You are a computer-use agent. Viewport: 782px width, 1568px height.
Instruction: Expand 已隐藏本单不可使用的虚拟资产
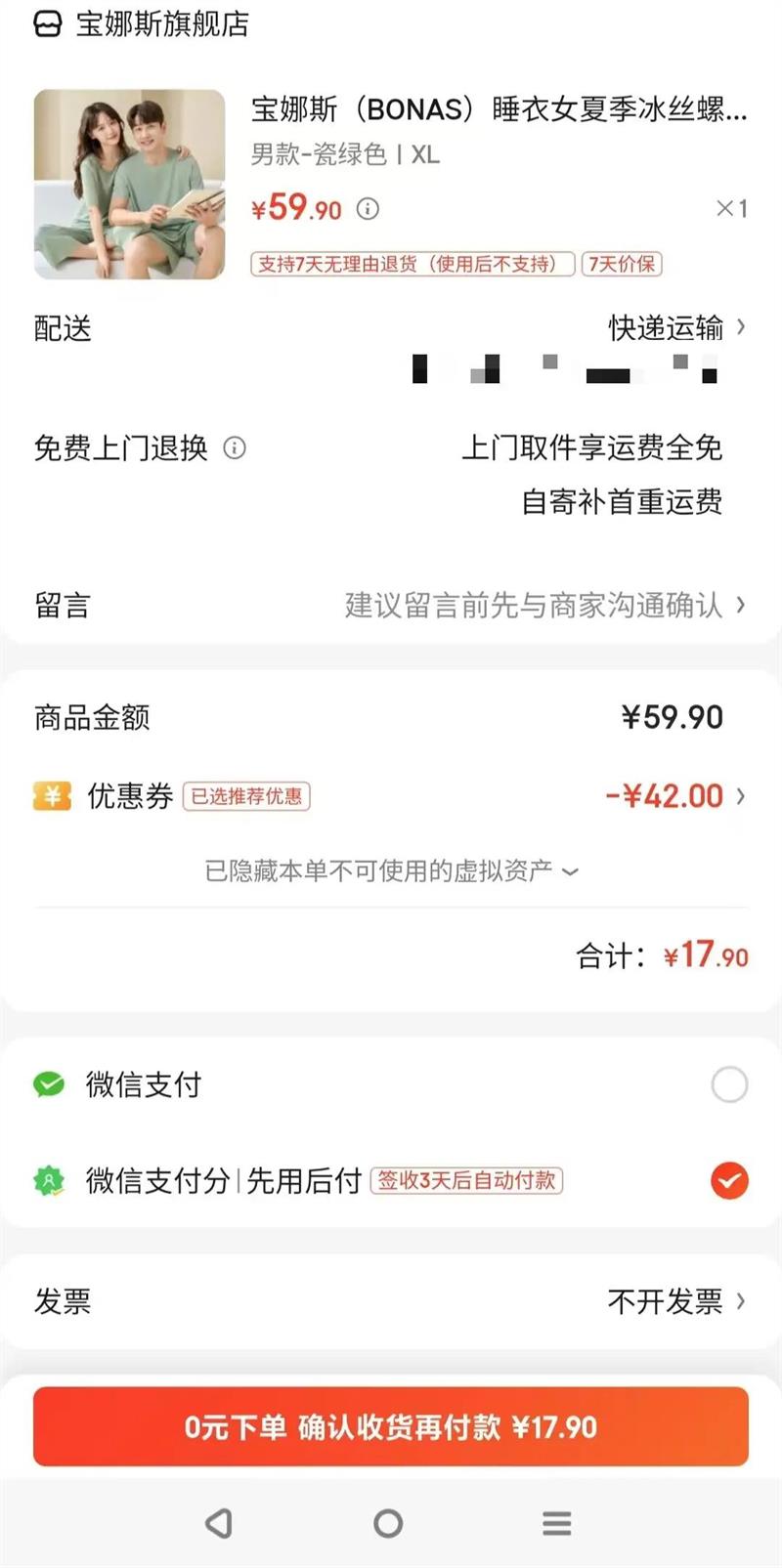click(391, 870)
